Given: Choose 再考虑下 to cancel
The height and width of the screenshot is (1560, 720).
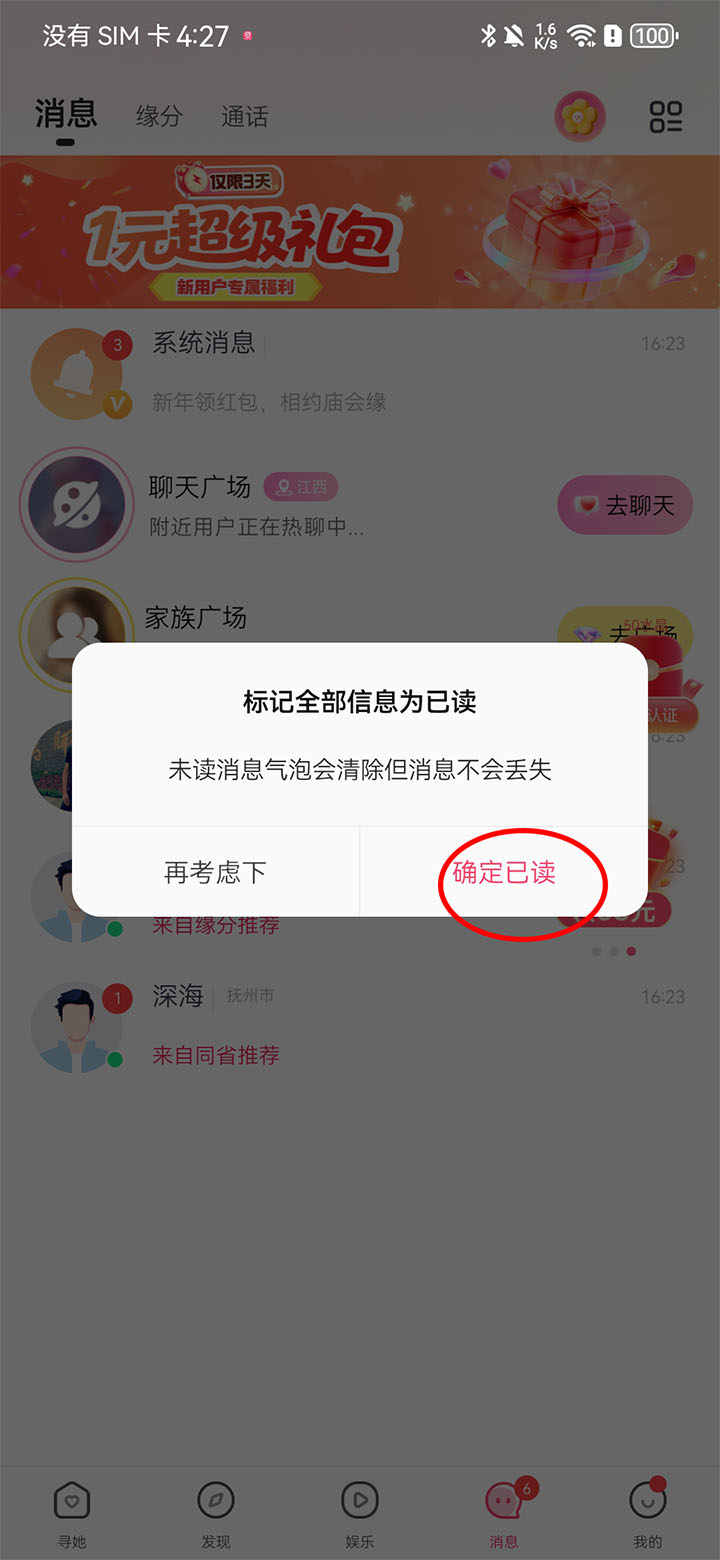Looking at the screenshot, I should tap(215, 872).
